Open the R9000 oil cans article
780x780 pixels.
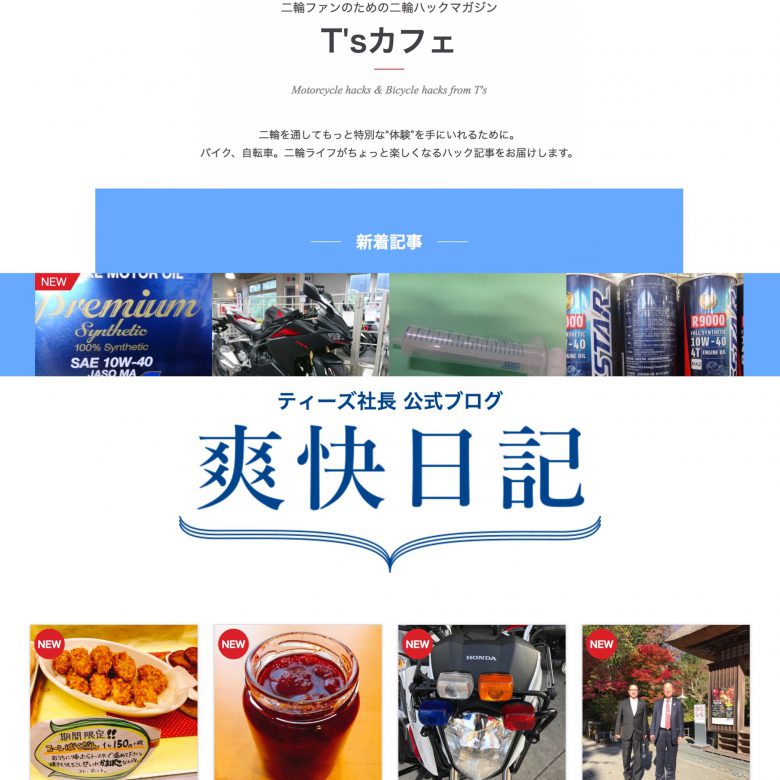click(x=654, y=324)
